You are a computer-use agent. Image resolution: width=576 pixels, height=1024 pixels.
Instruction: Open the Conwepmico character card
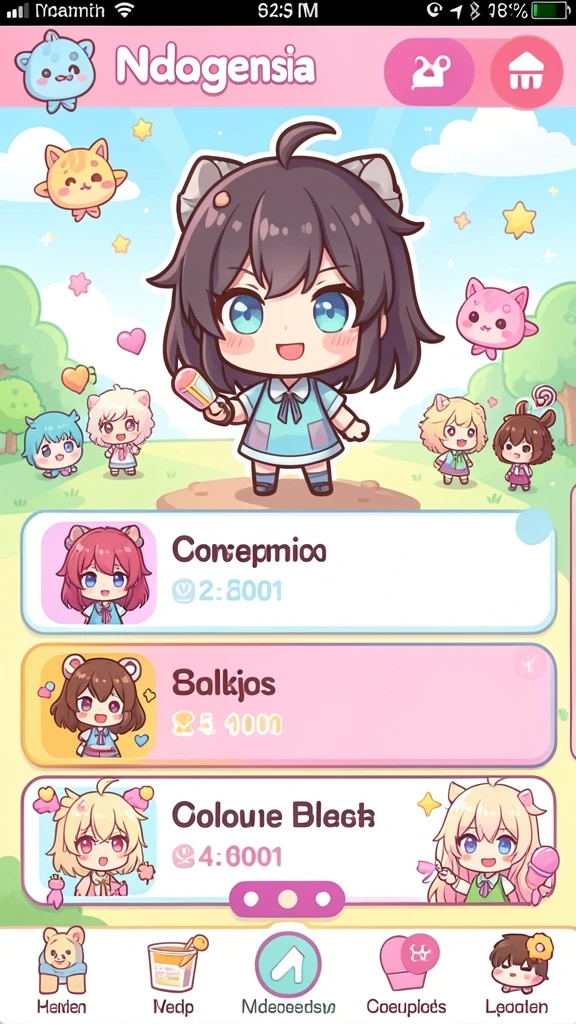289,573
